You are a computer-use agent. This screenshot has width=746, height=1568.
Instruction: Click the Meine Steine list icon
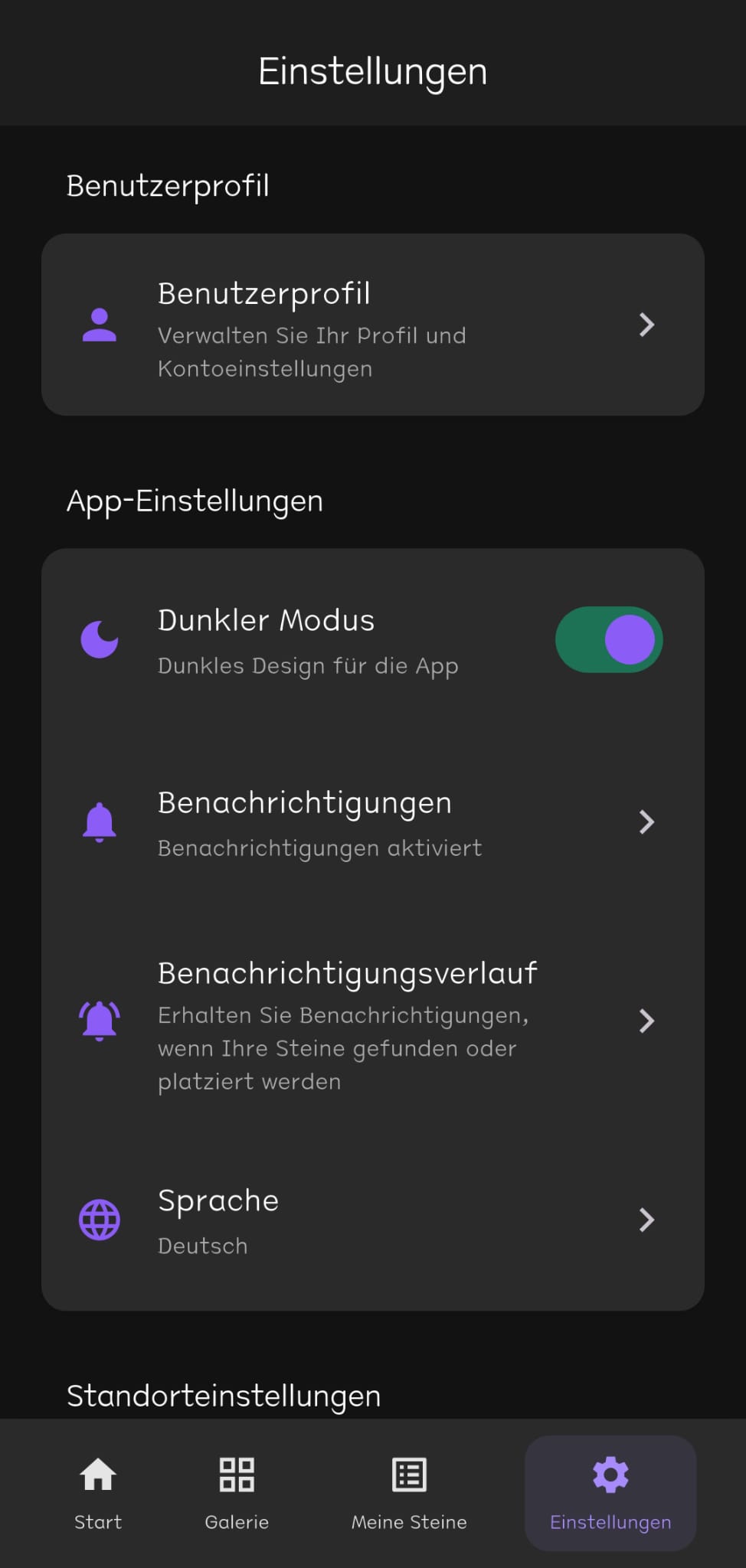coord(408,1473)
